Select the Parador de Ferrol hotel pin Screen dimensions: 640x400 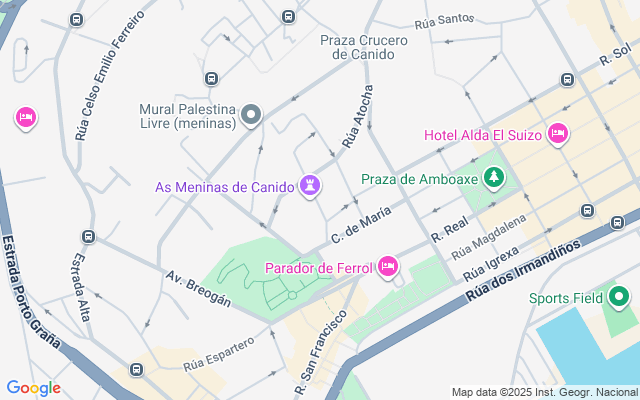pos(388,267)
